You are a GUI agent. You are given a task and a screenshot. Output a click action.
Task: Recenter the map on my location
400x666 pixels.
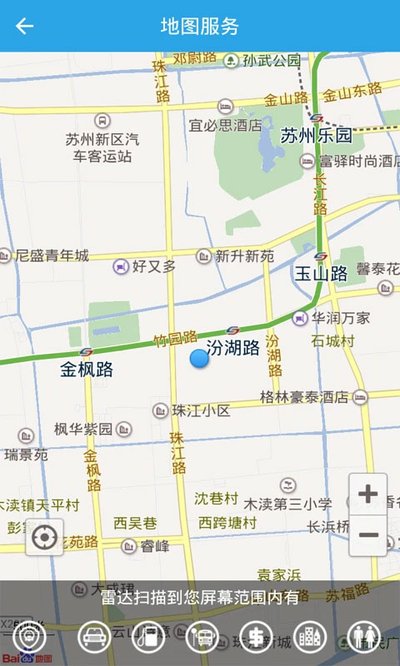(x=44, y=537)
